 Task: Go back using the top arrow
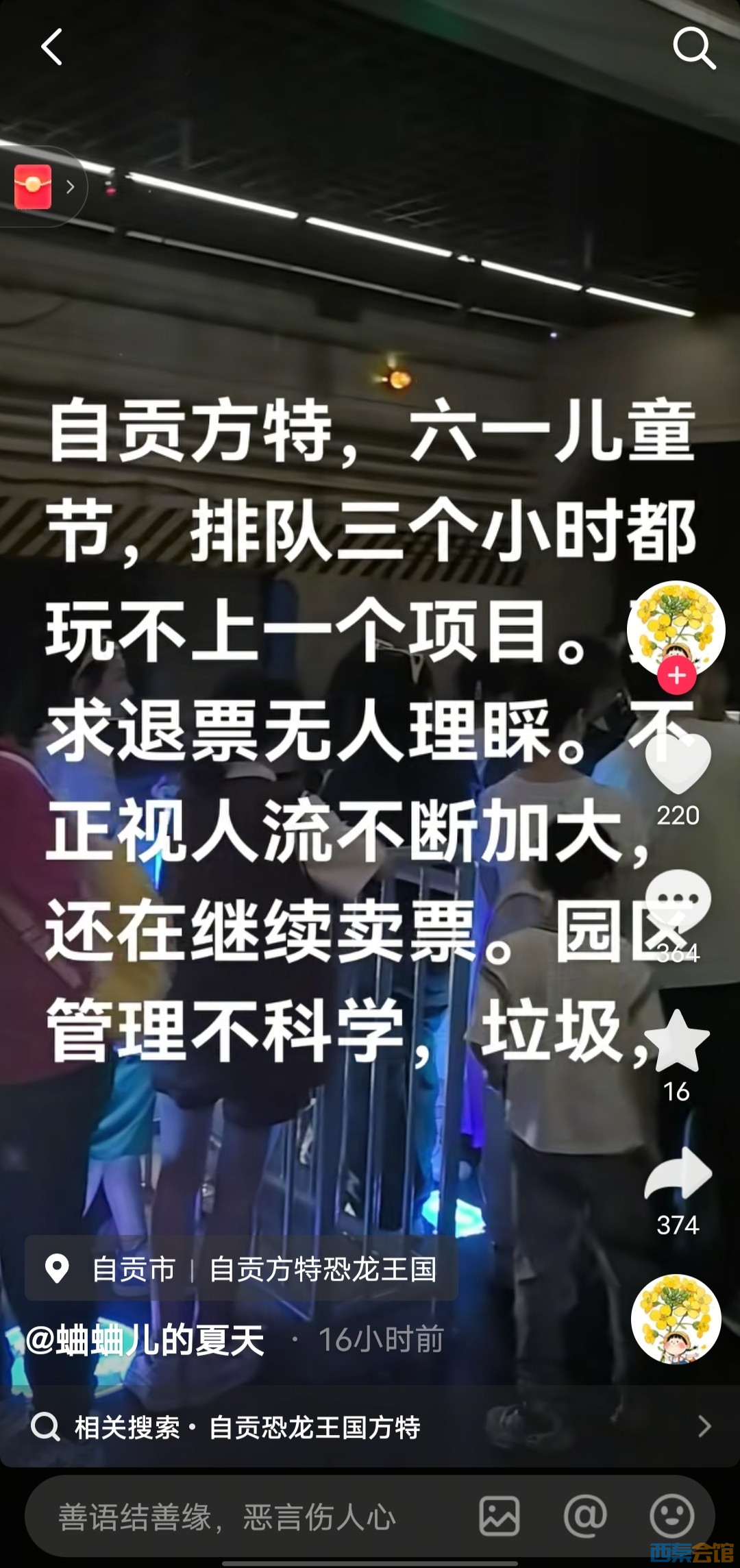(51, 47)
